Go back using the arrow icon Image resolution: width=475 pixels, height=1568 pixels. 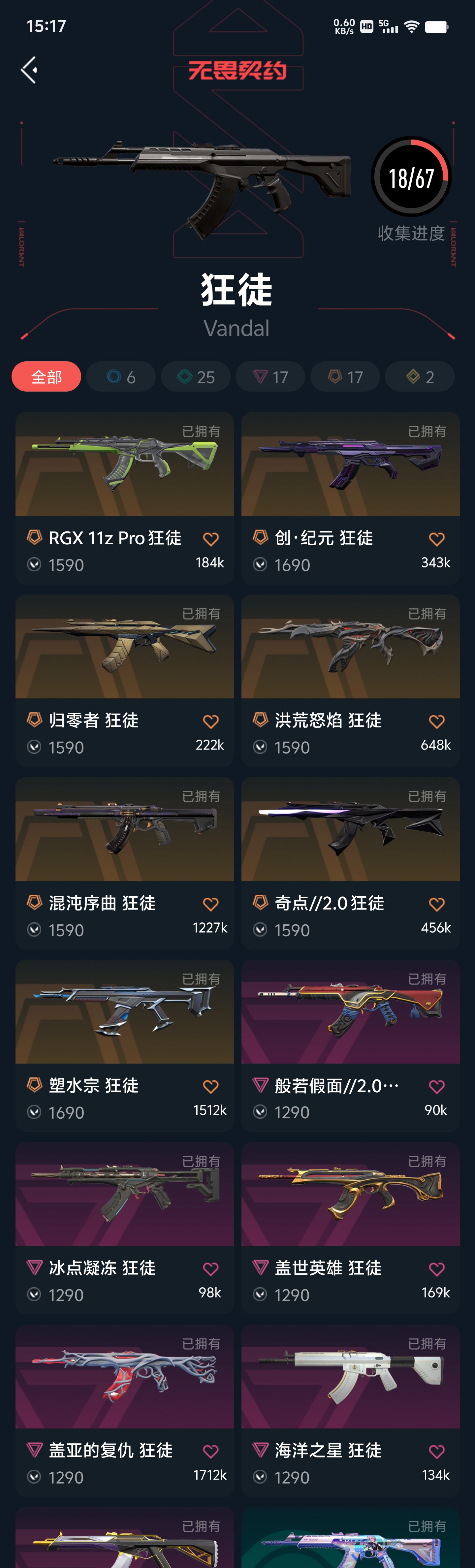pos(29,70)
